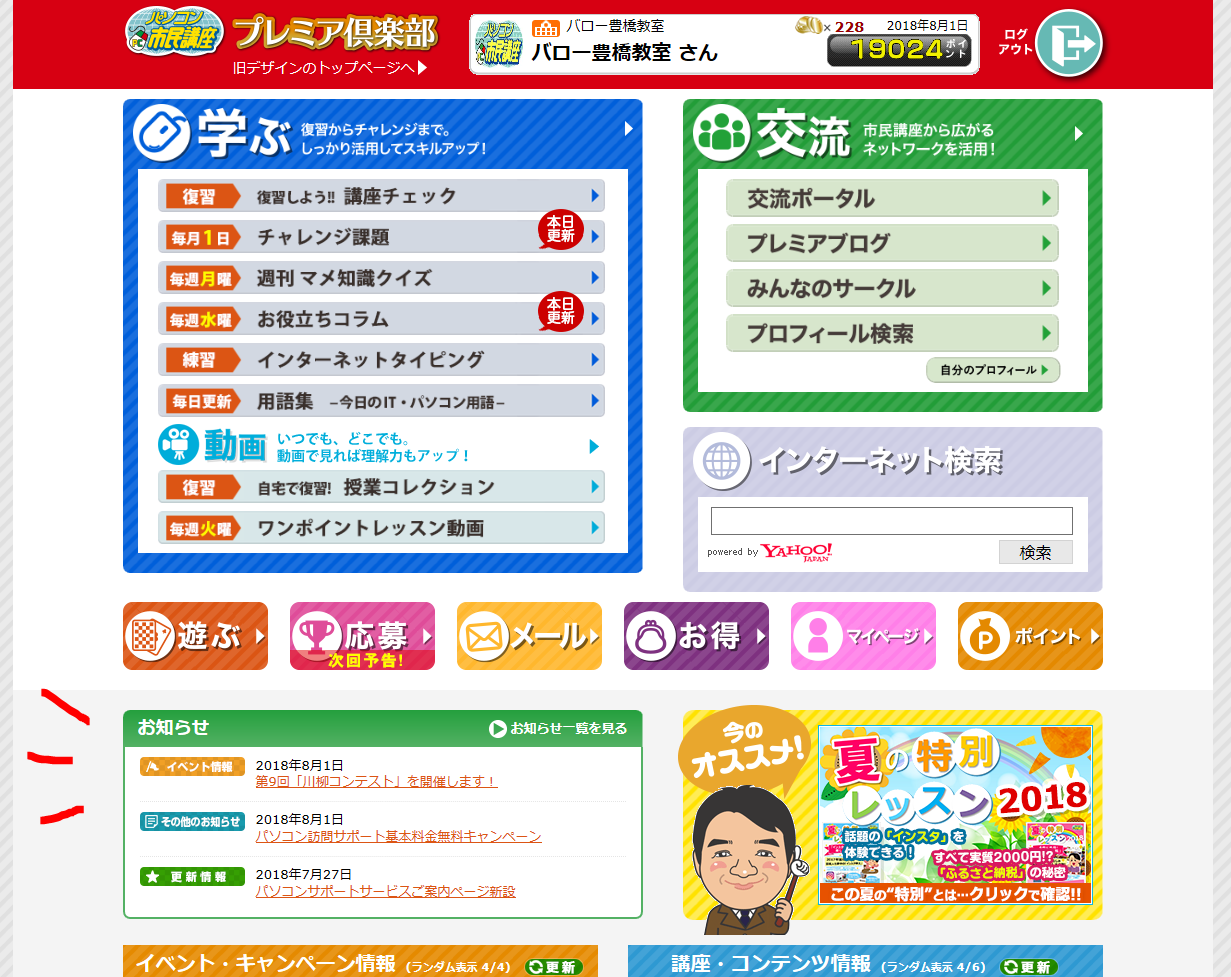Tap the 検索 search button
The image size is (1231, 977).
(1035, 552)
